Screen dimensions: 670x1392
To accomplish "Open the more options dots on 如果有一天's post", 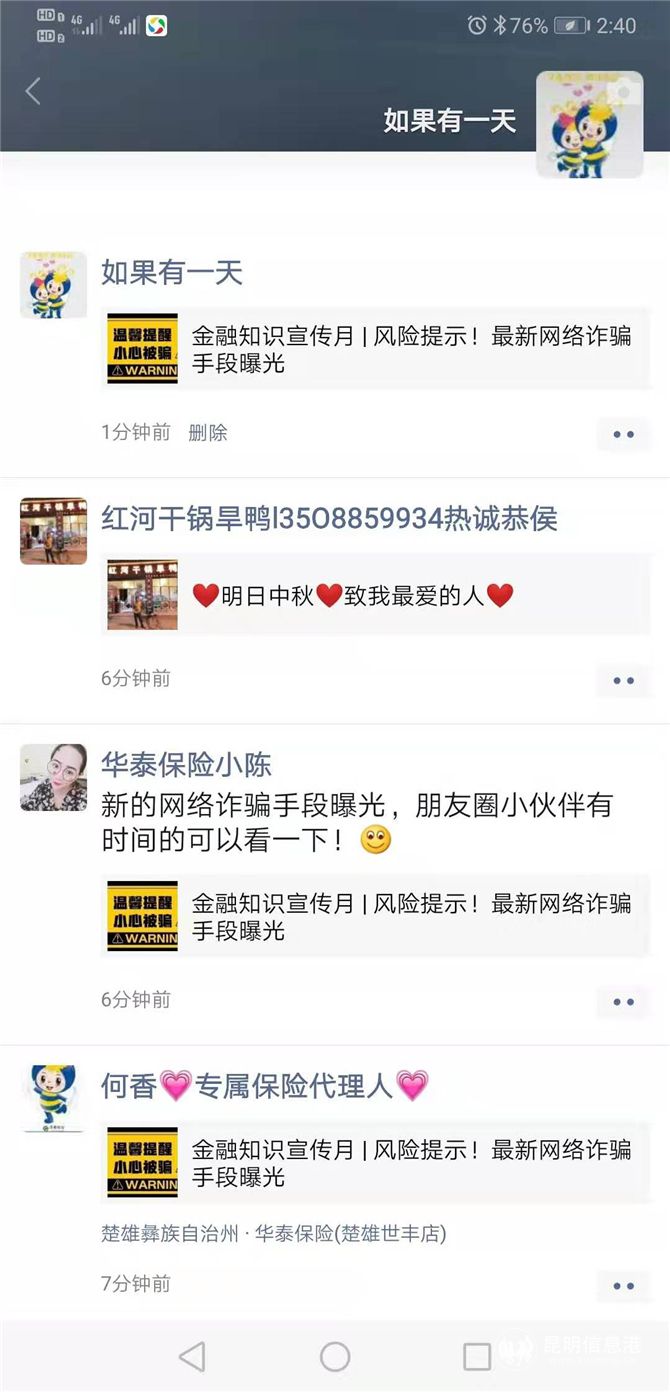I will point(623,434).
